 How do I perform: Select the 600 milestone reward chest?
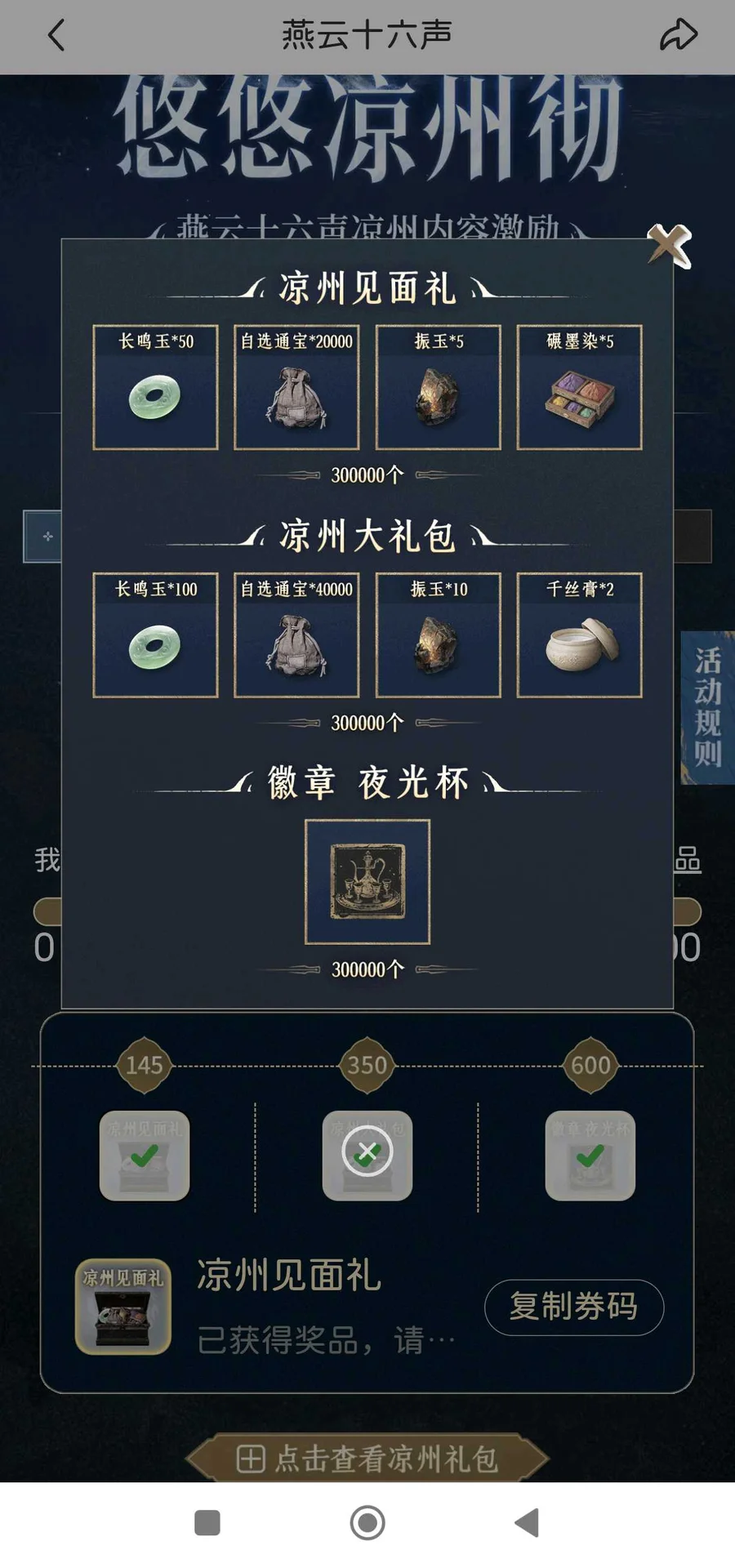590,1155
